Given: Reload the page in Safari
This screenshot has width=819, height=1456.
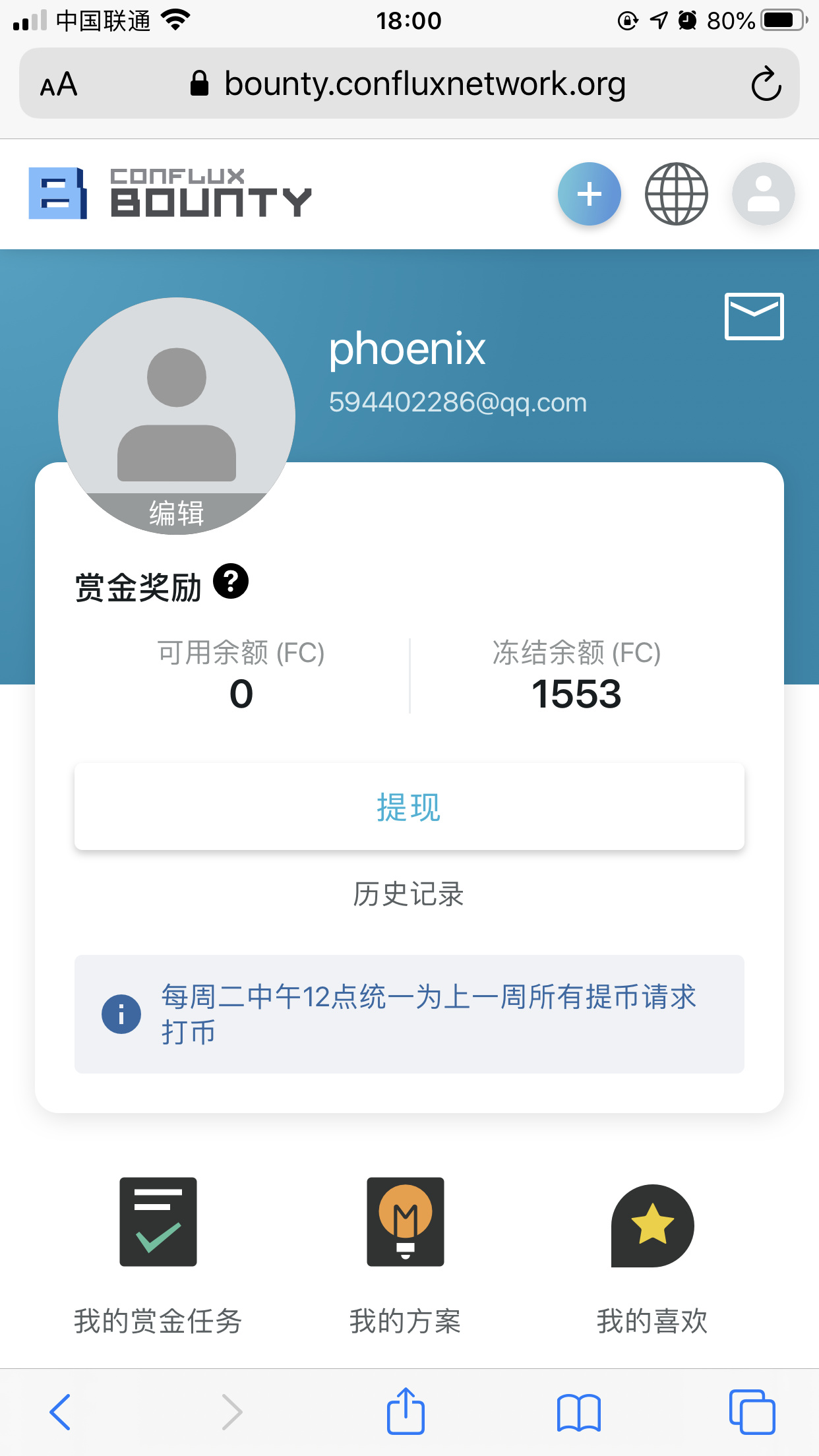Looking at the screenshot, I should coord(766,84).
